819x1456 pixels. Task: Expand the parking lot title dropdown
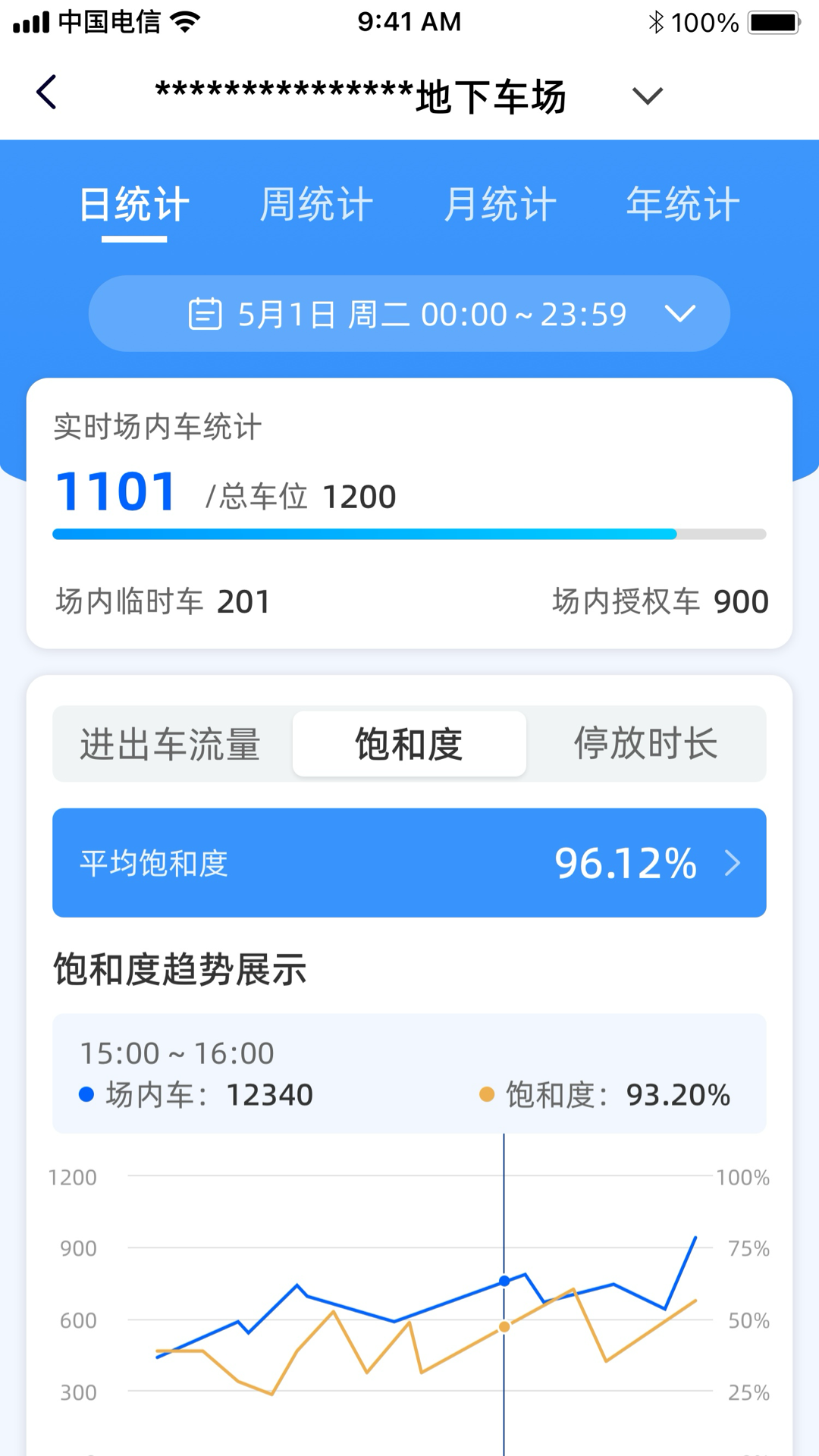point(646,96)
